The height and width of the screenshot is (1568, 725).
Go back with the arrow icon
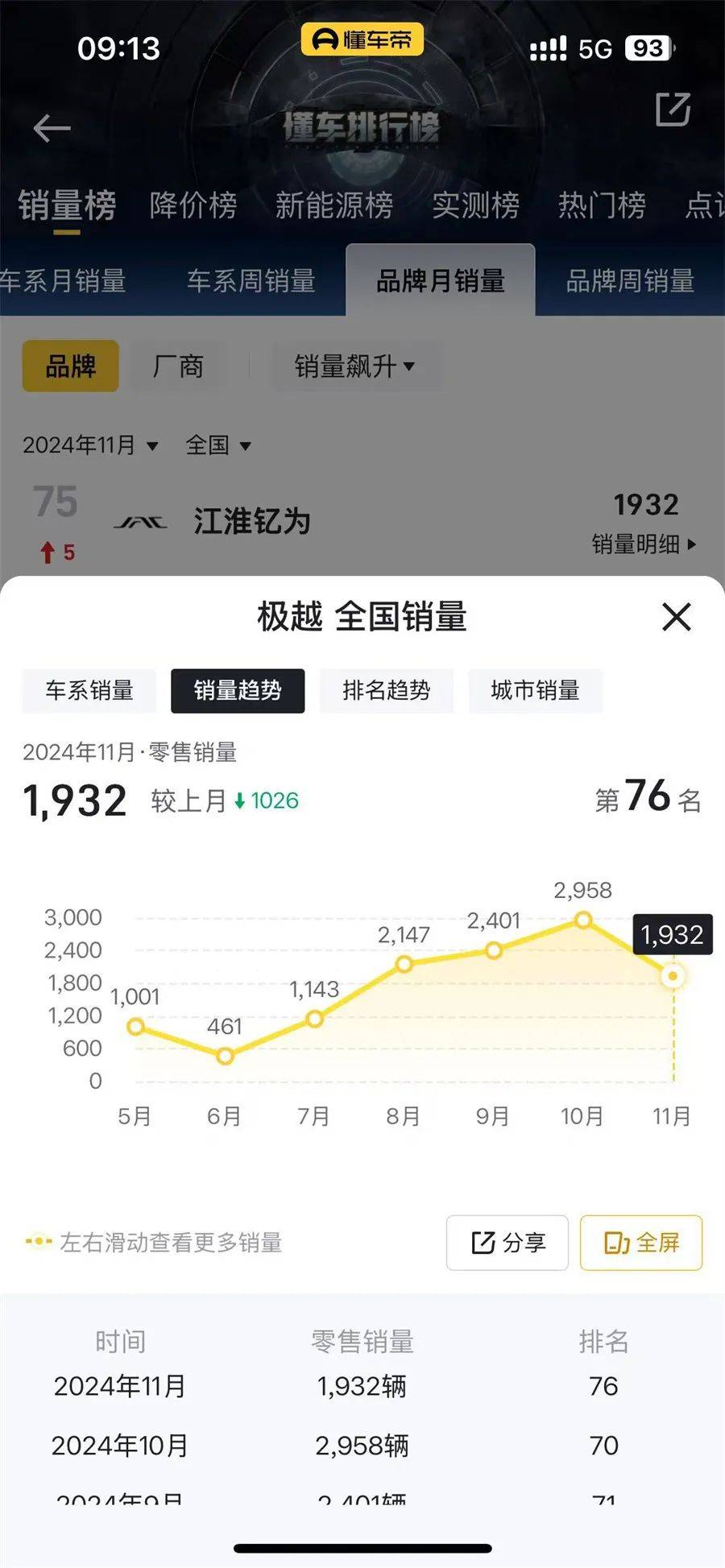pyautogui.click(x=52, y=128)
